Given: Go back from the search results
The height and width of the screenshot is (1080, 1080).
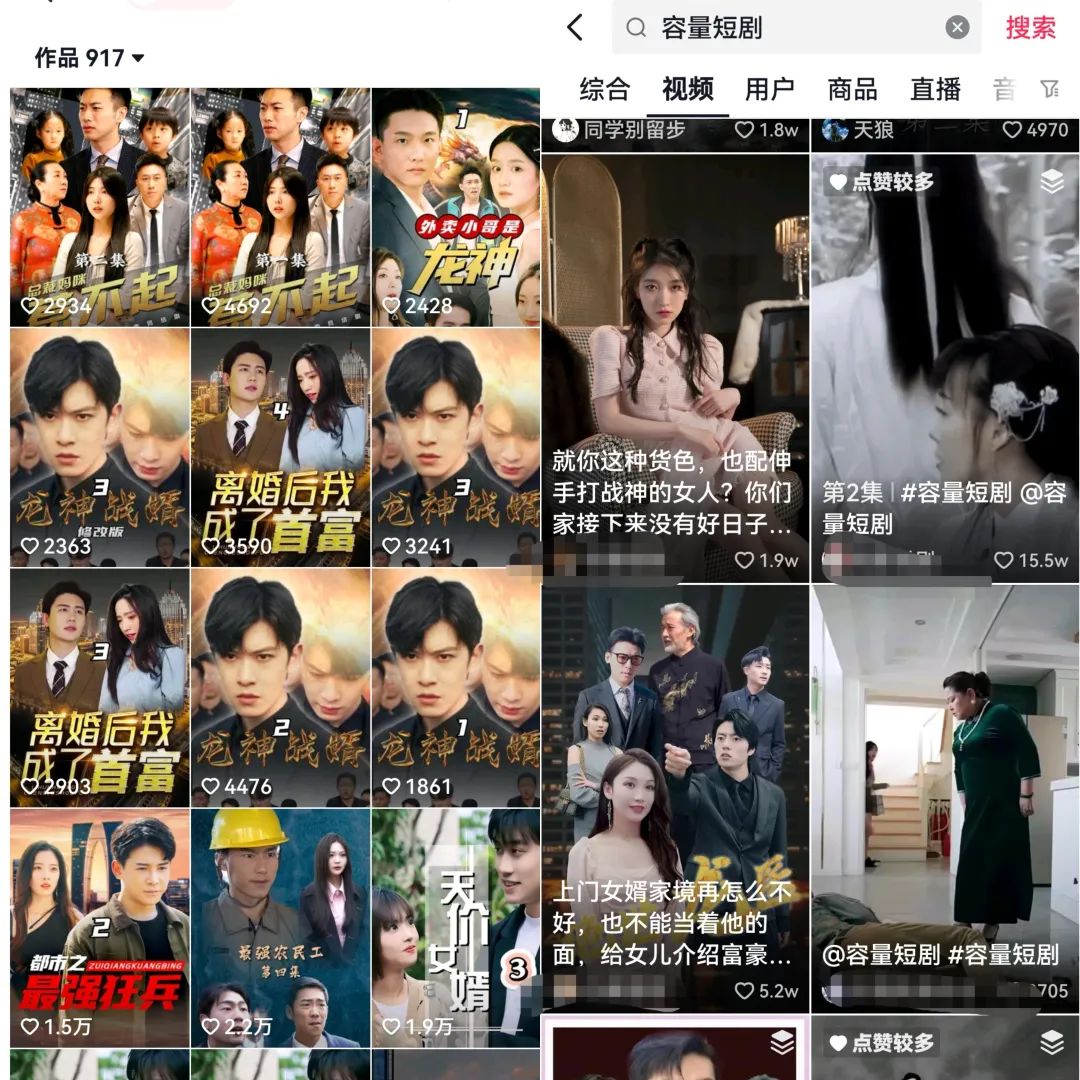Looking at the screenshot, I should (x=575, y=28).
